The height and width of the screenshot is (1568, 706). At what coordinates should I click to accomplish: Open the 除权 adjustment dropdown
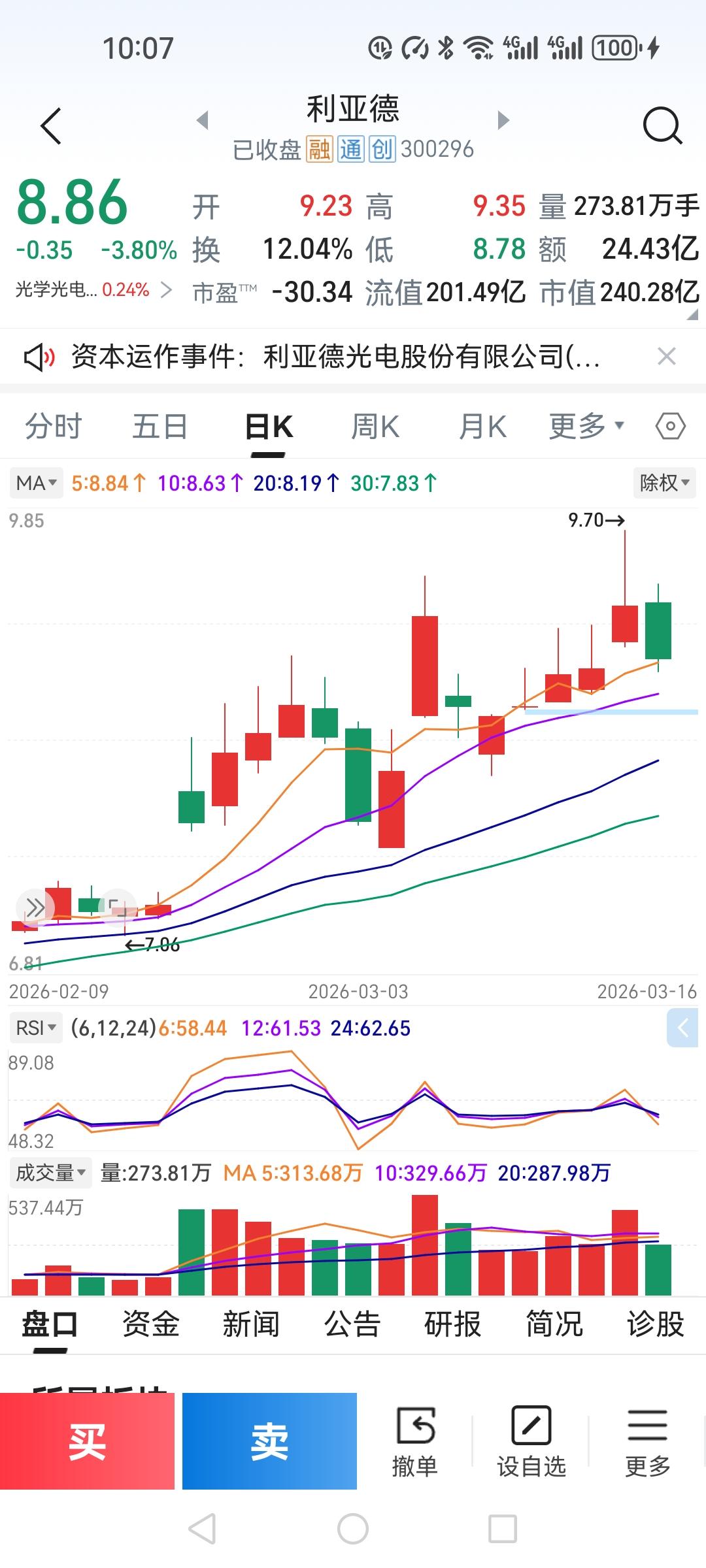664,483
